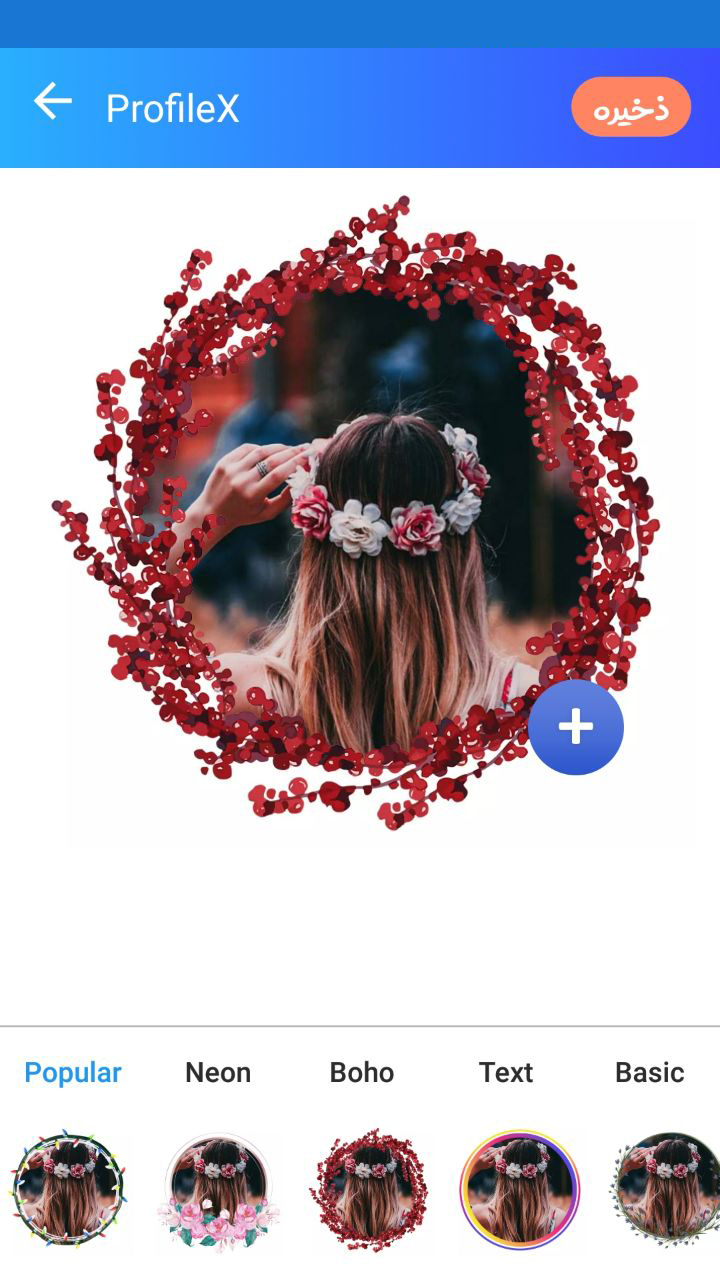
Task: Switch to the Neon tab
Action: coord(218,1072)
